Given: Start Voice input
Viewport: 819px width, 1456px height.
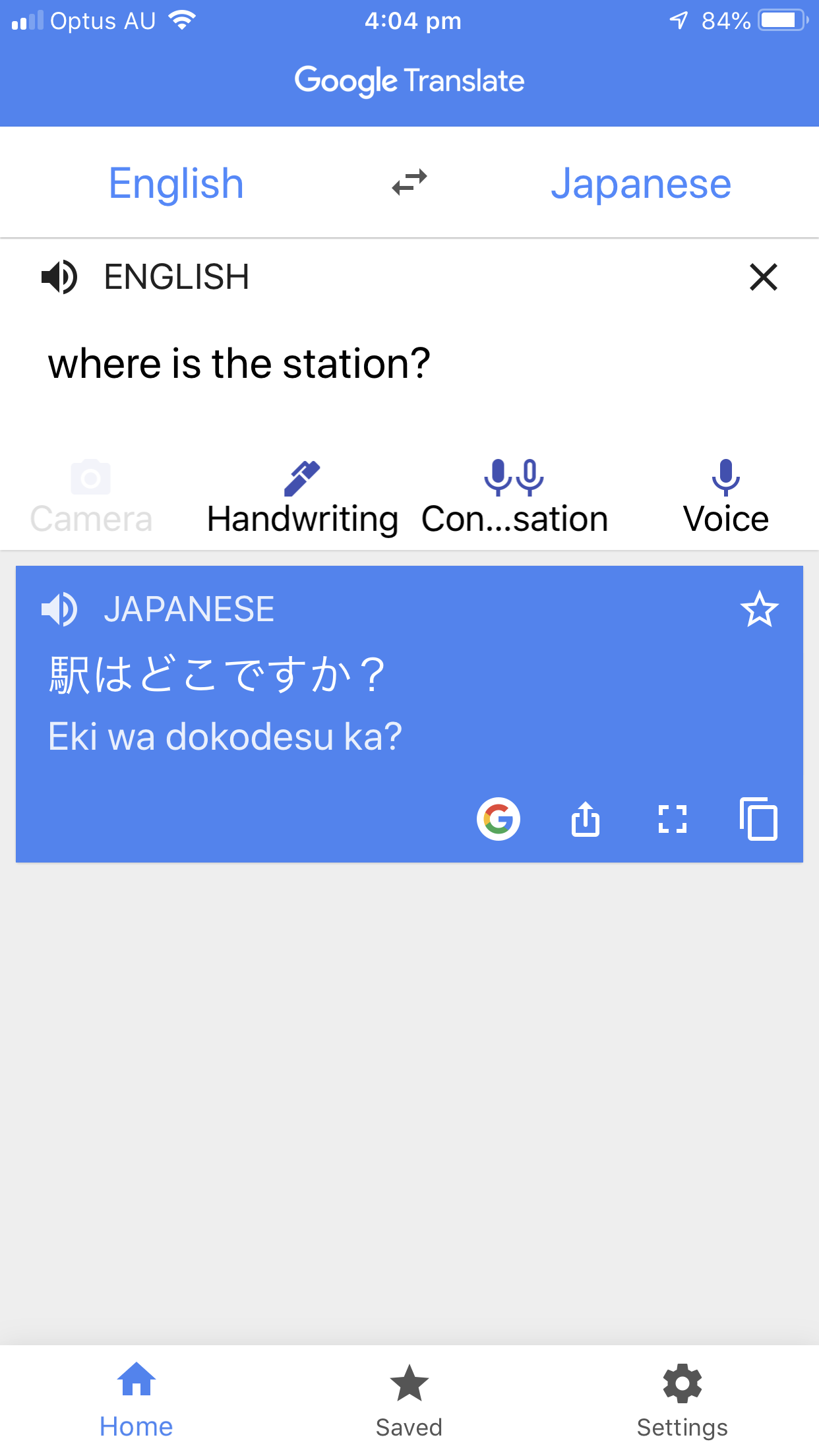Looking at the screenshot, I should (x=725, y=498).
